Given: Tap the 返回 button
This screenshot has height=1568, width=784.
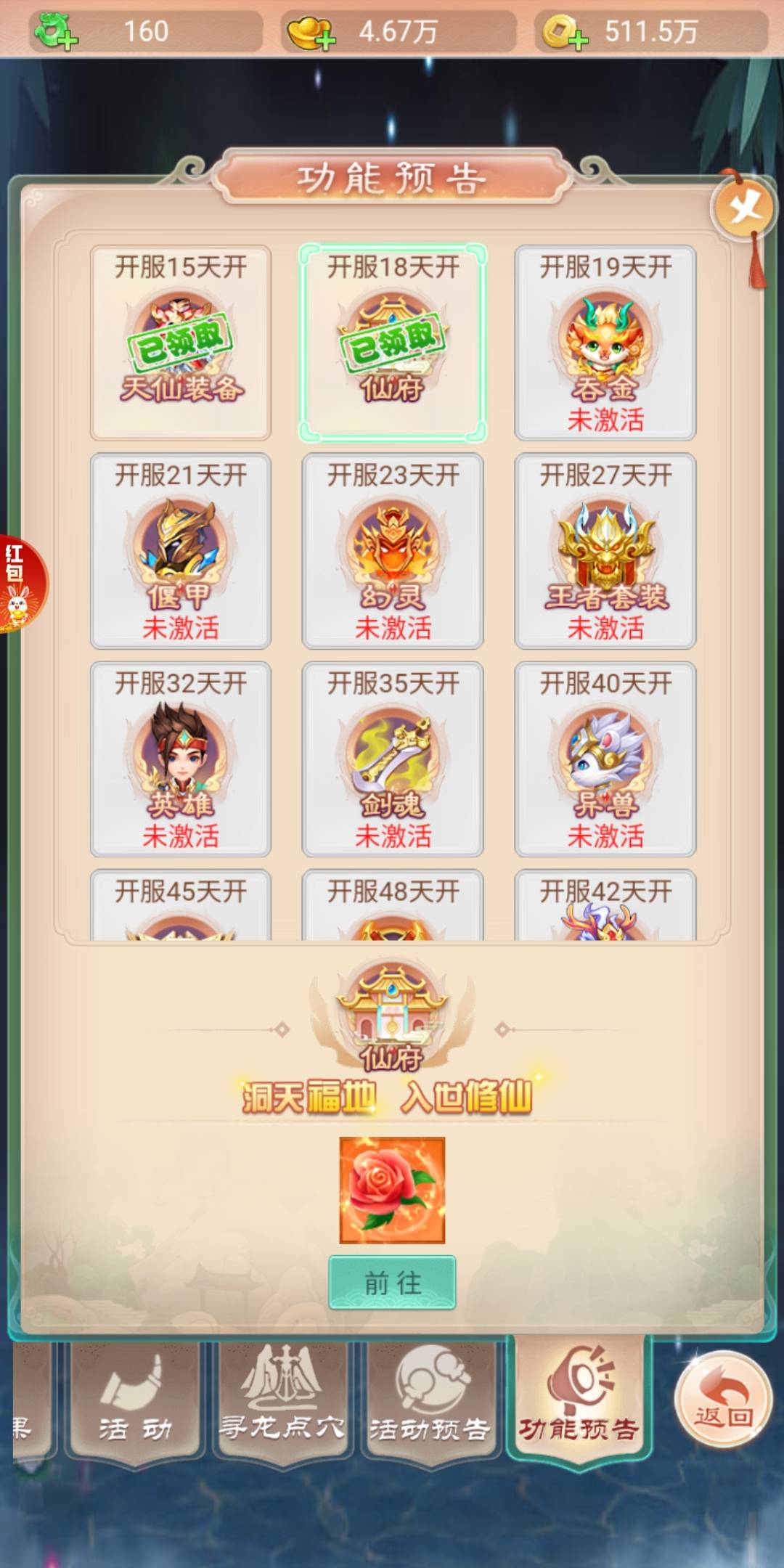Looking at the screenshot, I should (x=722, y=1399).
